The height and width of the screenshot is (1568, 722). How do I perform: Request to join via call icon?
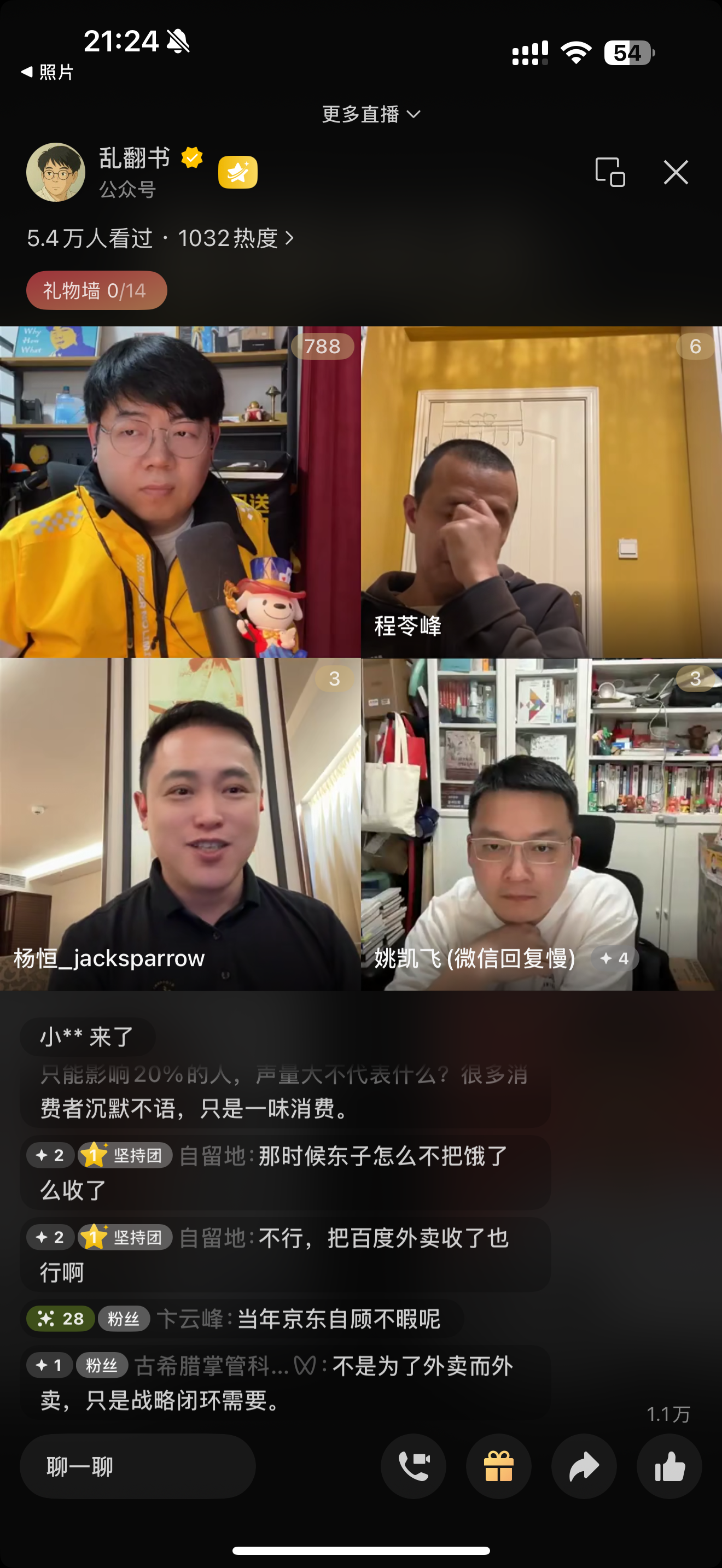(414, 1466)
